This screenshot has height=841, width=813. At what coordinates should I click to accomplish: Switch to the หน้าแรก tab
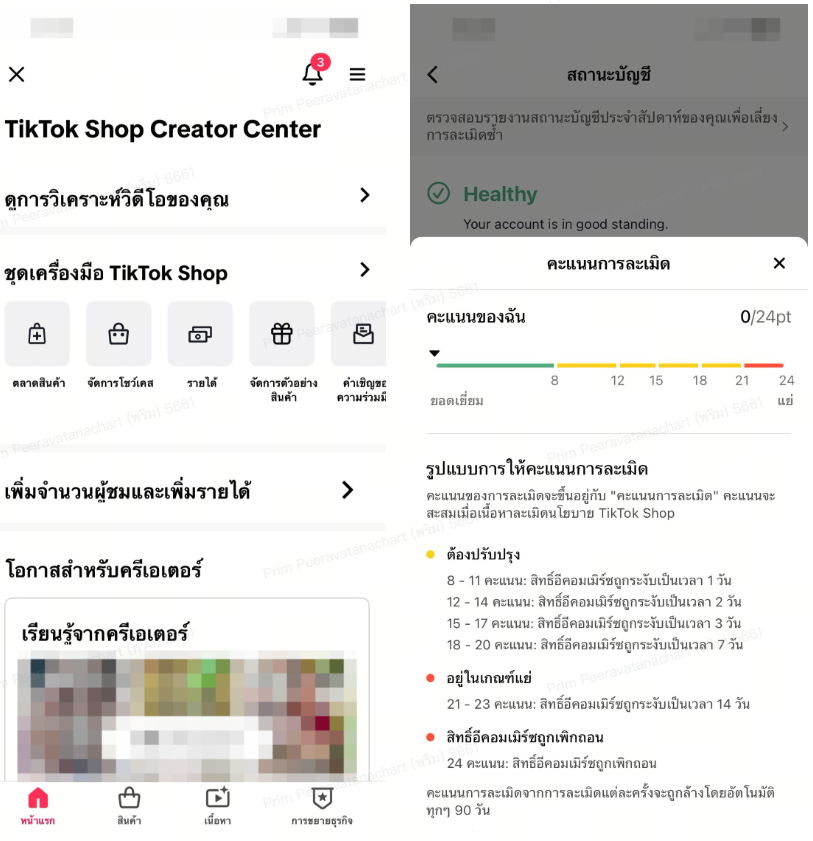pos(38,806)
